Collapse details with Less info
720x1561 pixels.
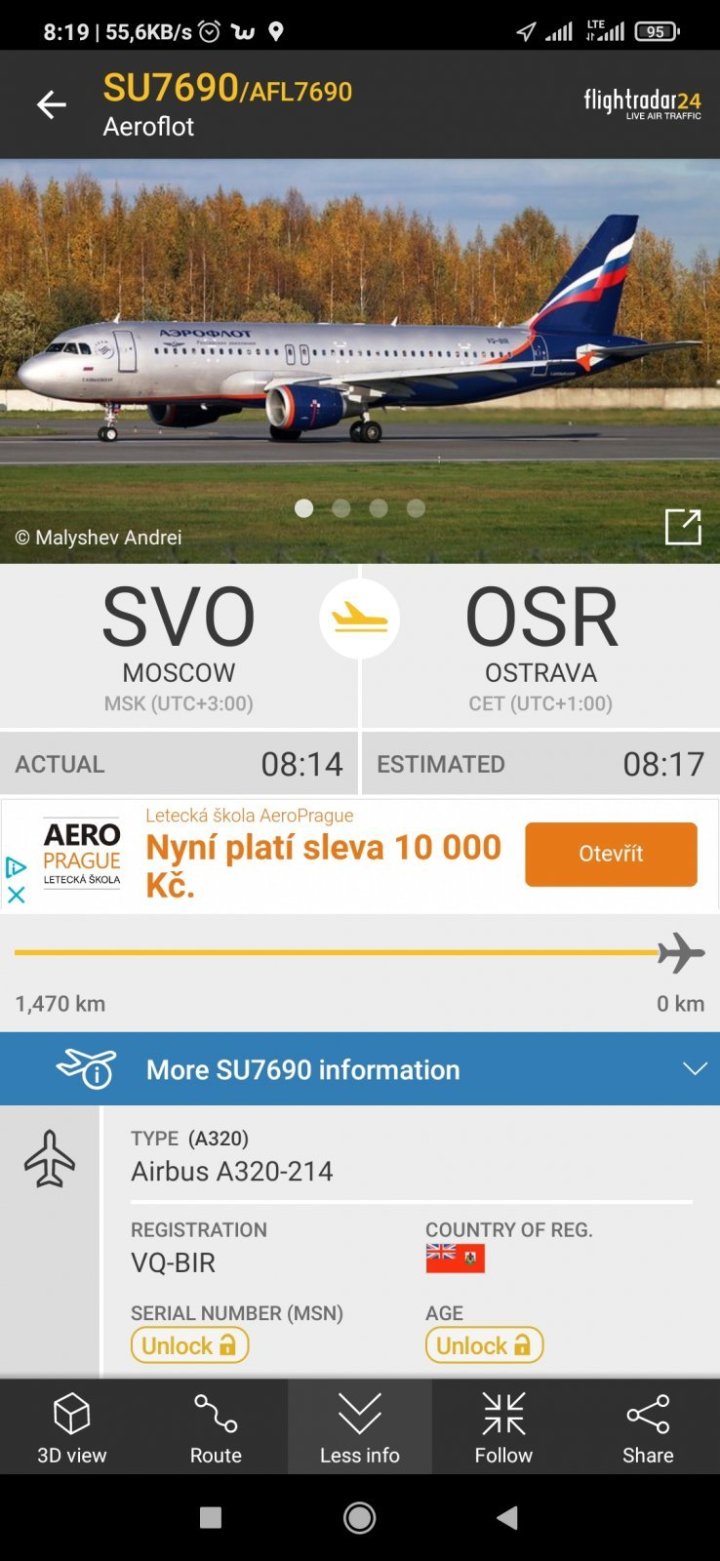click(x=360, y=1428)
